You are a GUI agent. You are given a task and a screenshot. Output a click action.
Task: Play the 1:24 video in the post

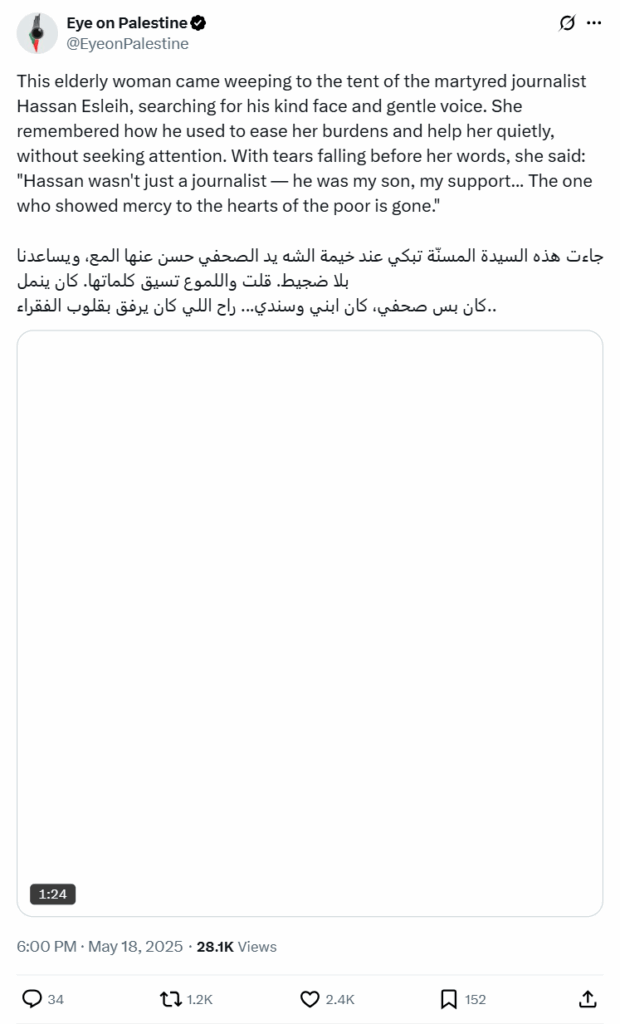(x=310, y=623)
